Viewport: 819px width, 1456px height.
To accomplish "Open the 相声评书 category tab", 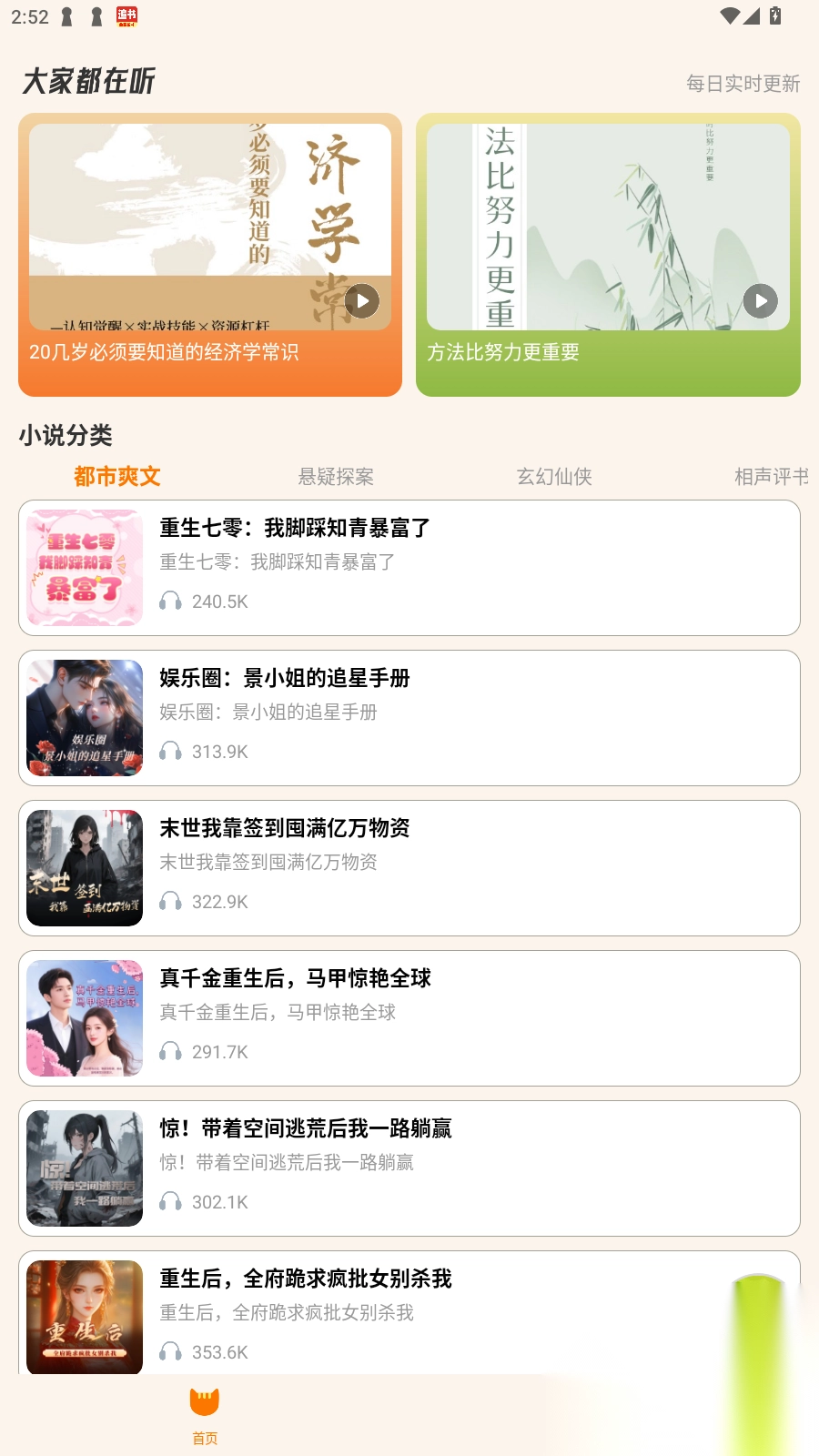I will tap(770, 476).
